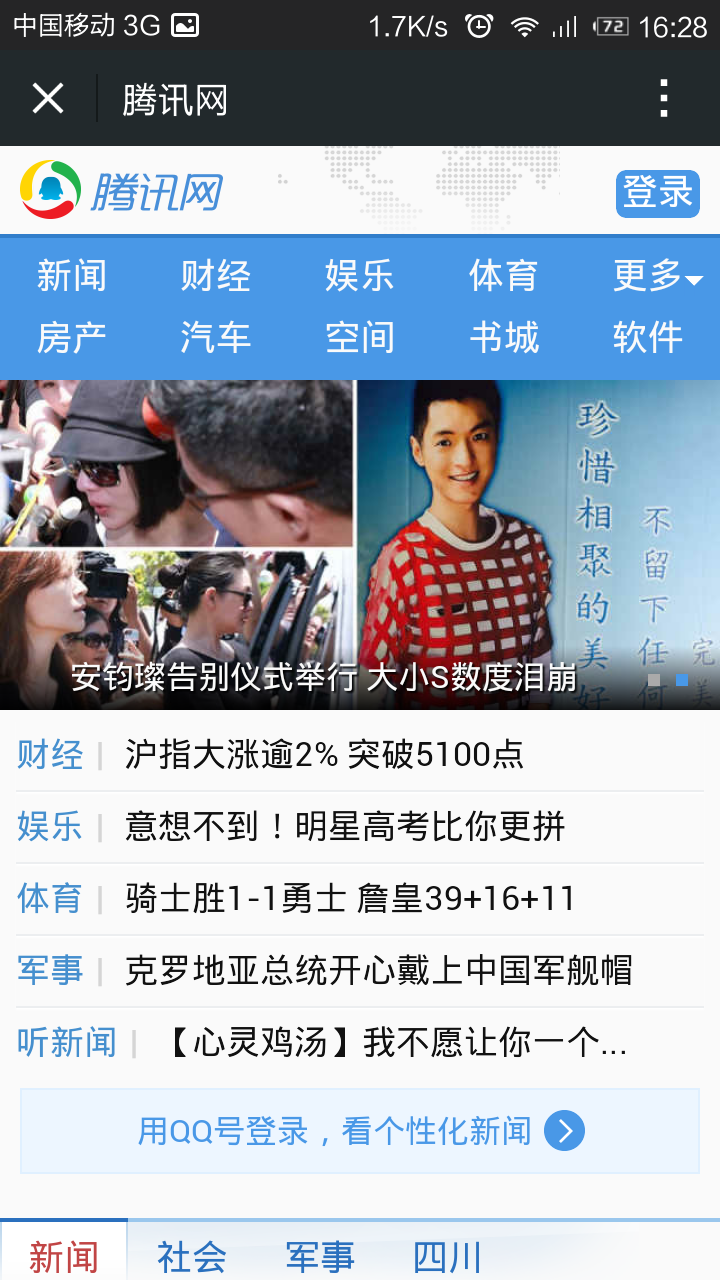Screen dimensions: 720x1280
Task: Switch to the 社会 tab
Action: 191,1255
